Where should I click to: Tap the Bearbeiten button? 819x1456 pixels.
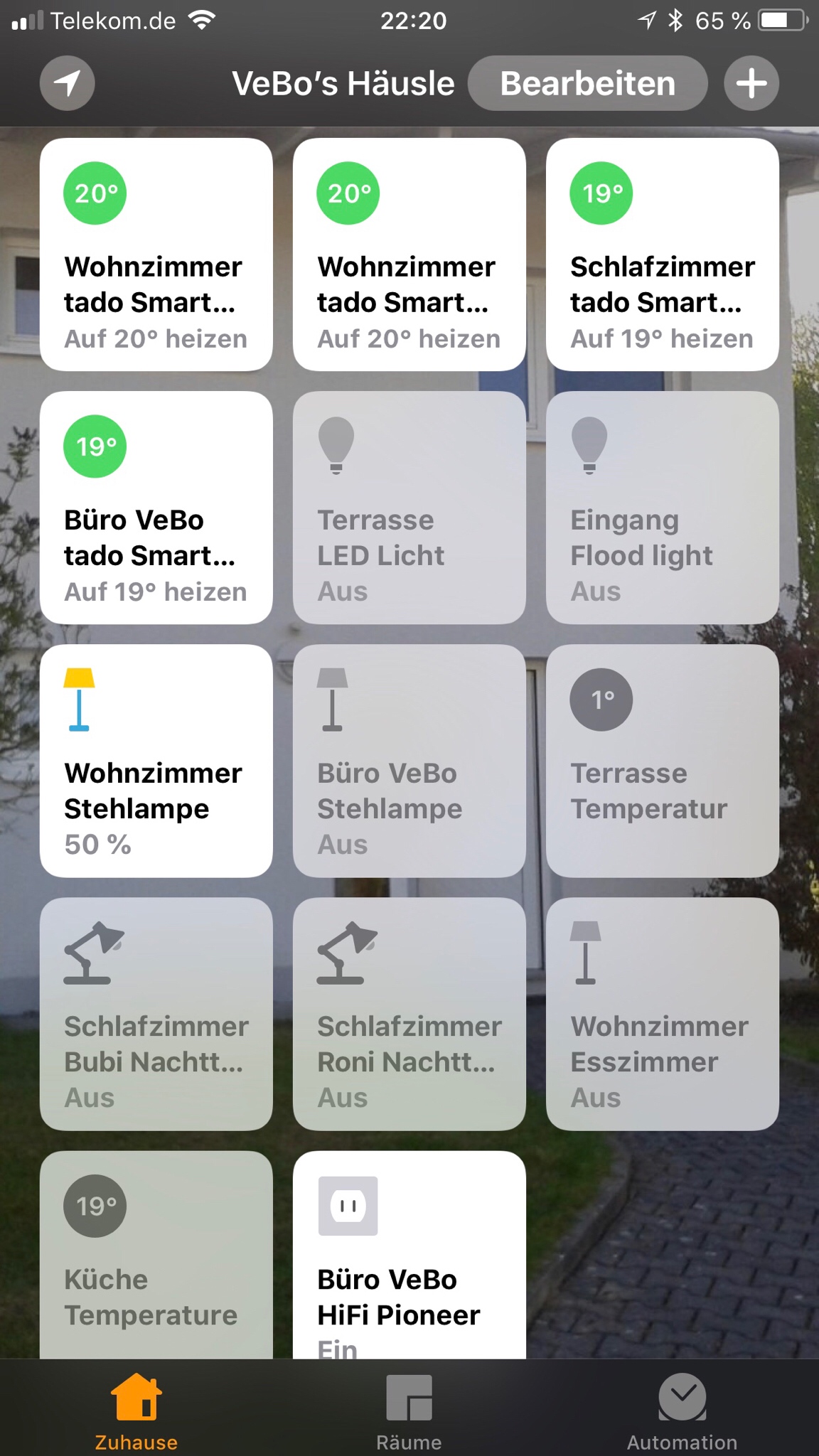point(587,83)
